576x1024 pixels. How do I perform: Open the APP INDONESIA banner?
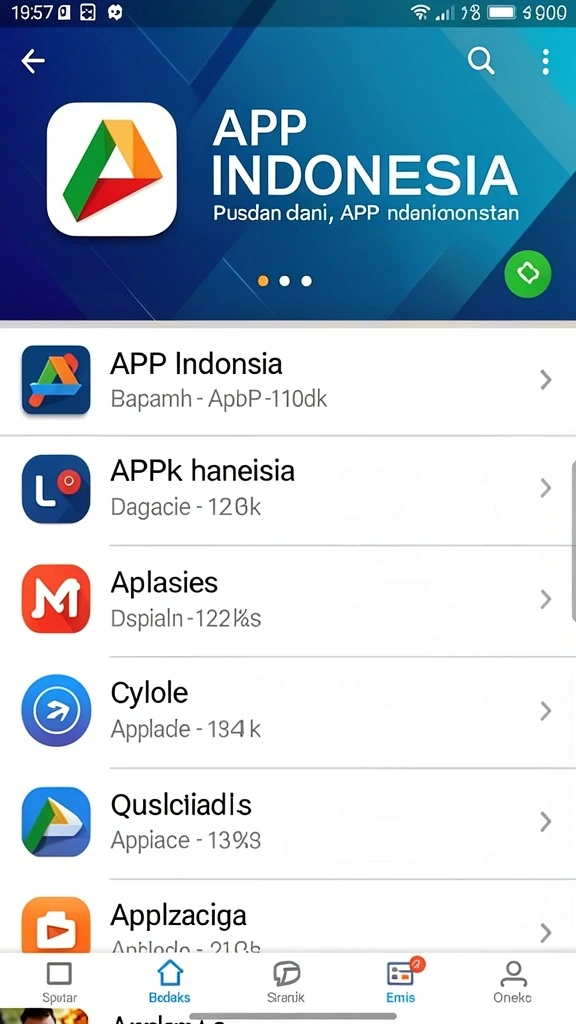coord(288,173)
